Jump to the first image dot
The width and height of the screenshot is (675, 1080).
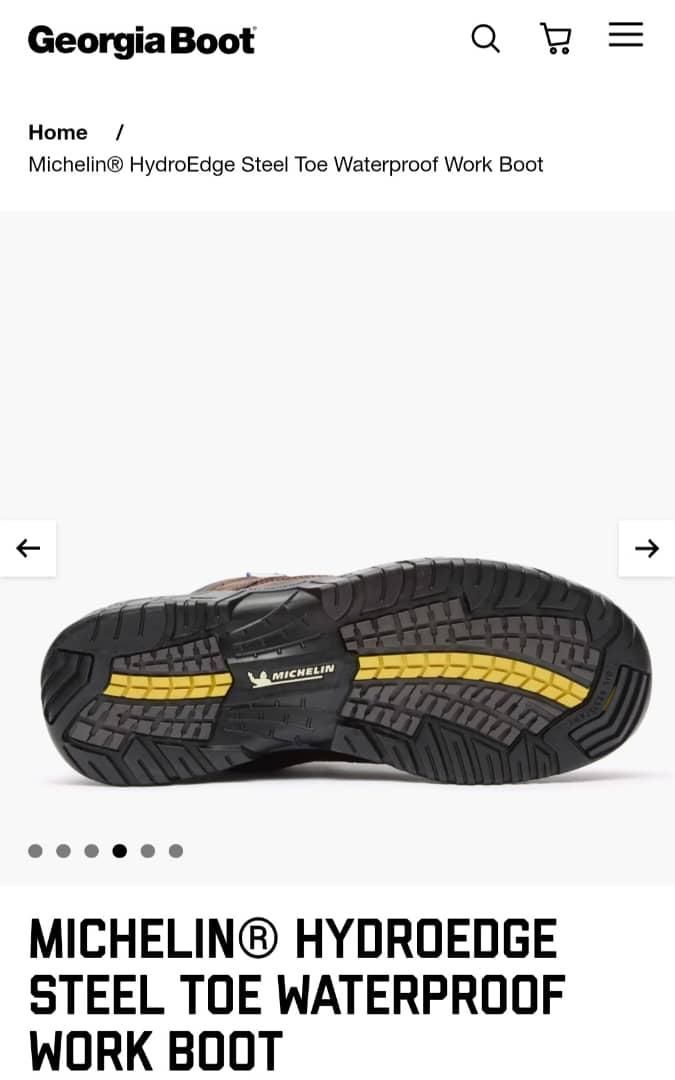point(35,851)
